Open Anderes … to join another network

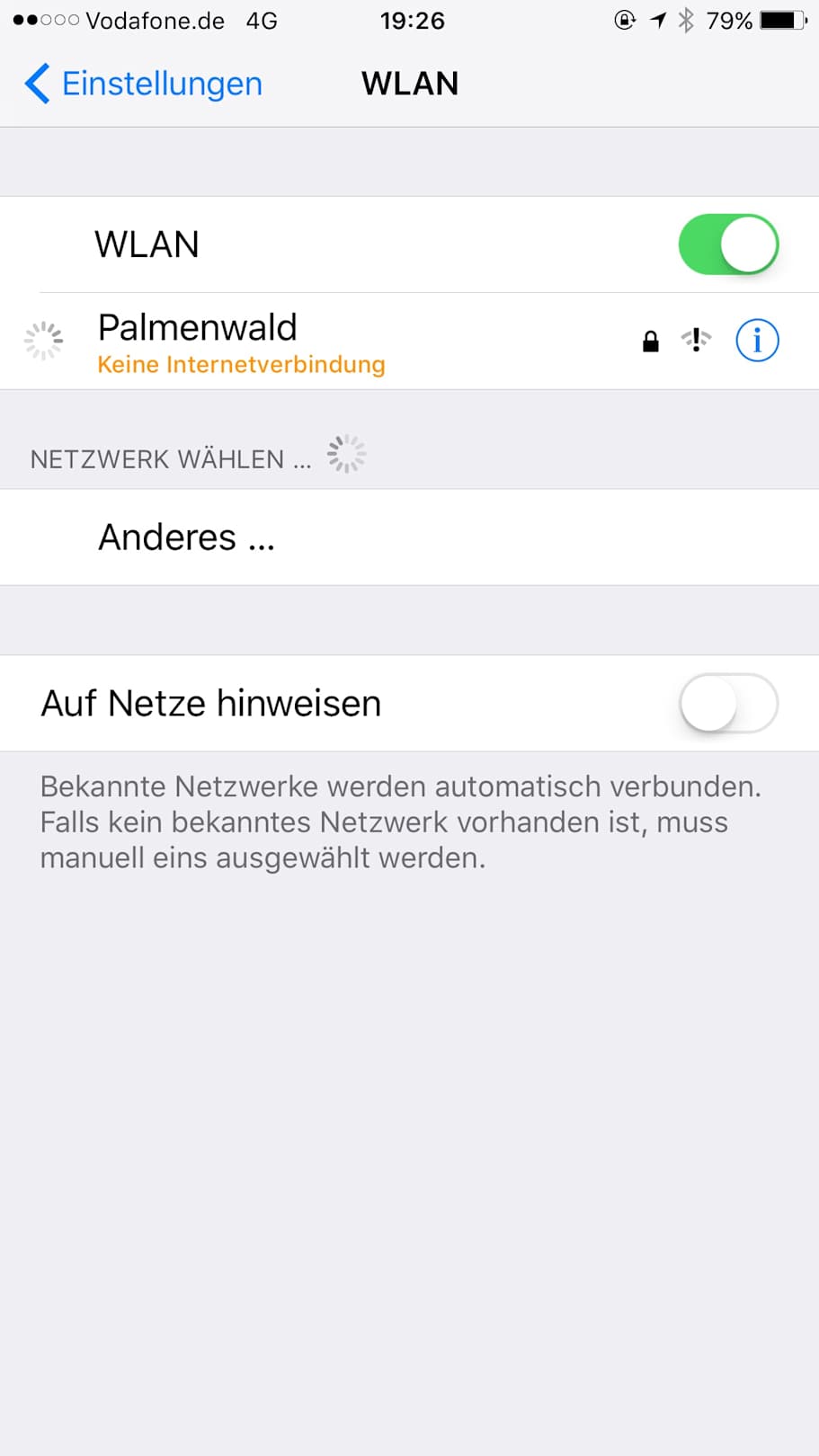[x=186, y=537]
